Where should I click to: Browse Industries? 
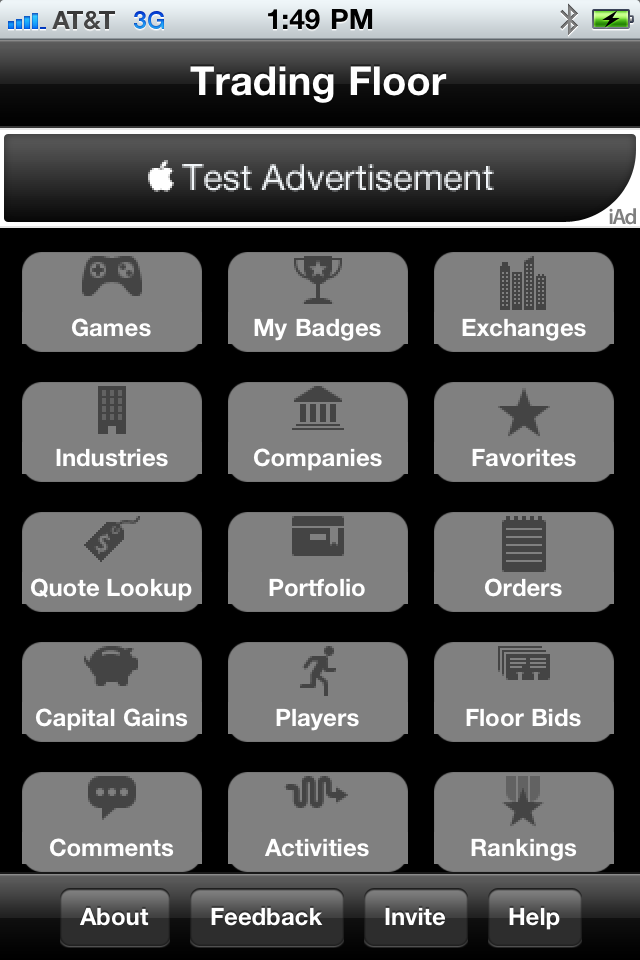pos(112,432)
